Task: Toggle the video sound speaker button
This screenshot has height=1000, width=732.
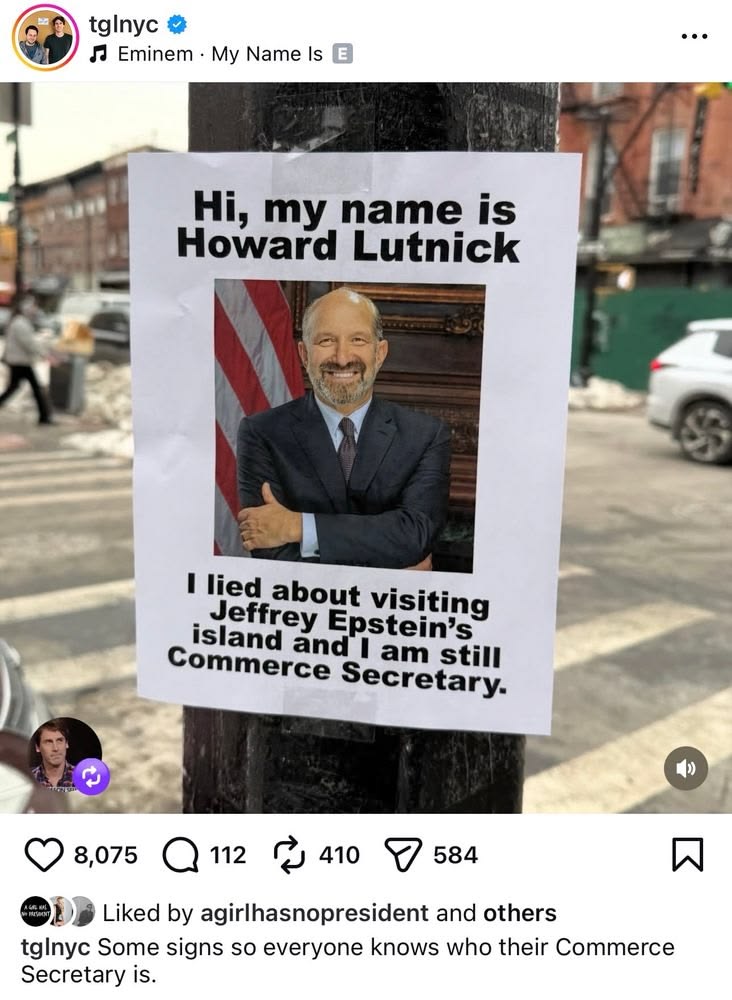Action: (x=686, y=768)
